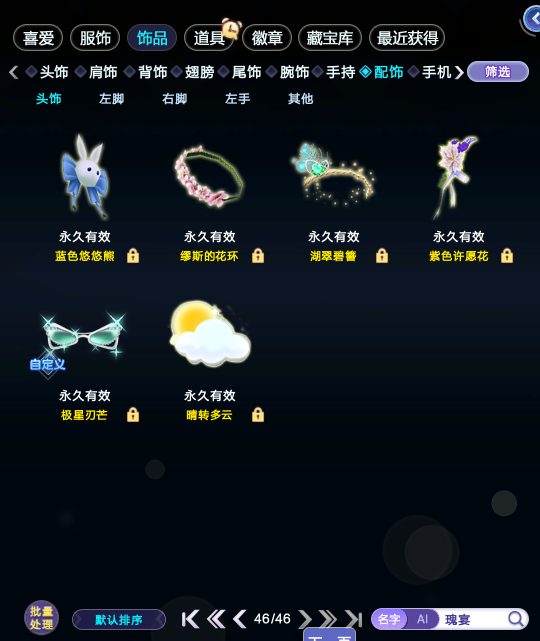Switch to the 徽章 tab

point(267,38)
